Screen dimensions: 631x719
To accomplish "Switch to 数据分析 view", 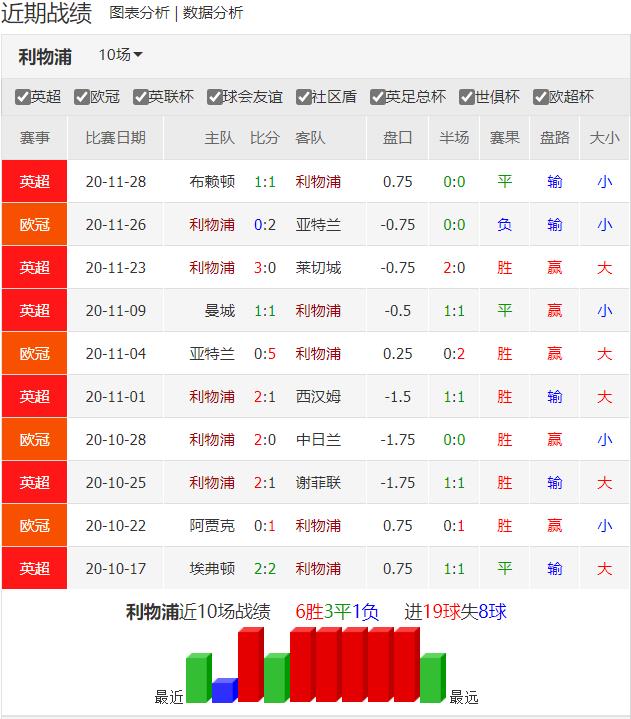I will pos(212,13).
